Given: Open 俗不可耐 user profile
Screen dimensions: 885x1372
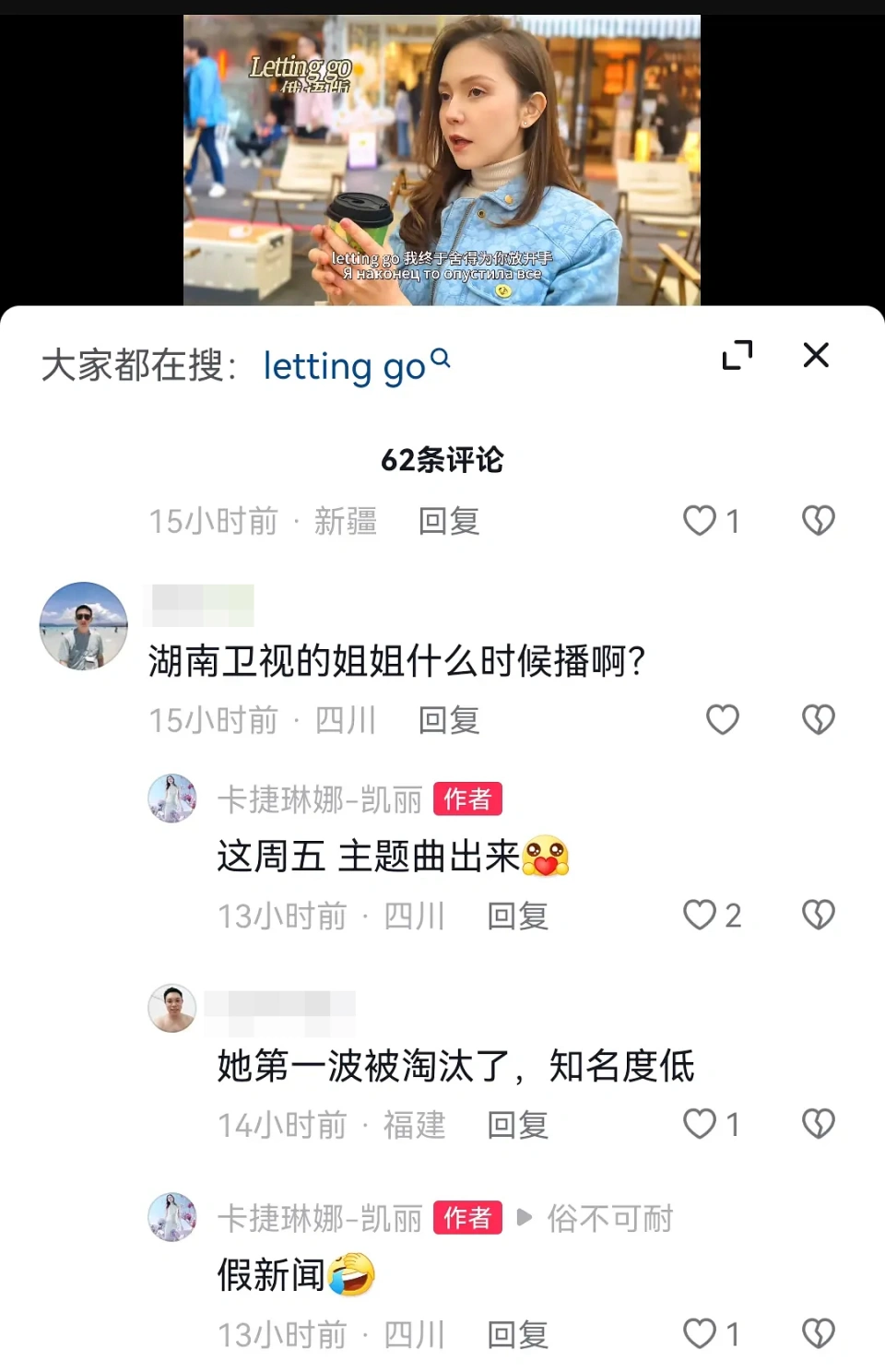Looking at the screenshot, I should pos(609,1218).
